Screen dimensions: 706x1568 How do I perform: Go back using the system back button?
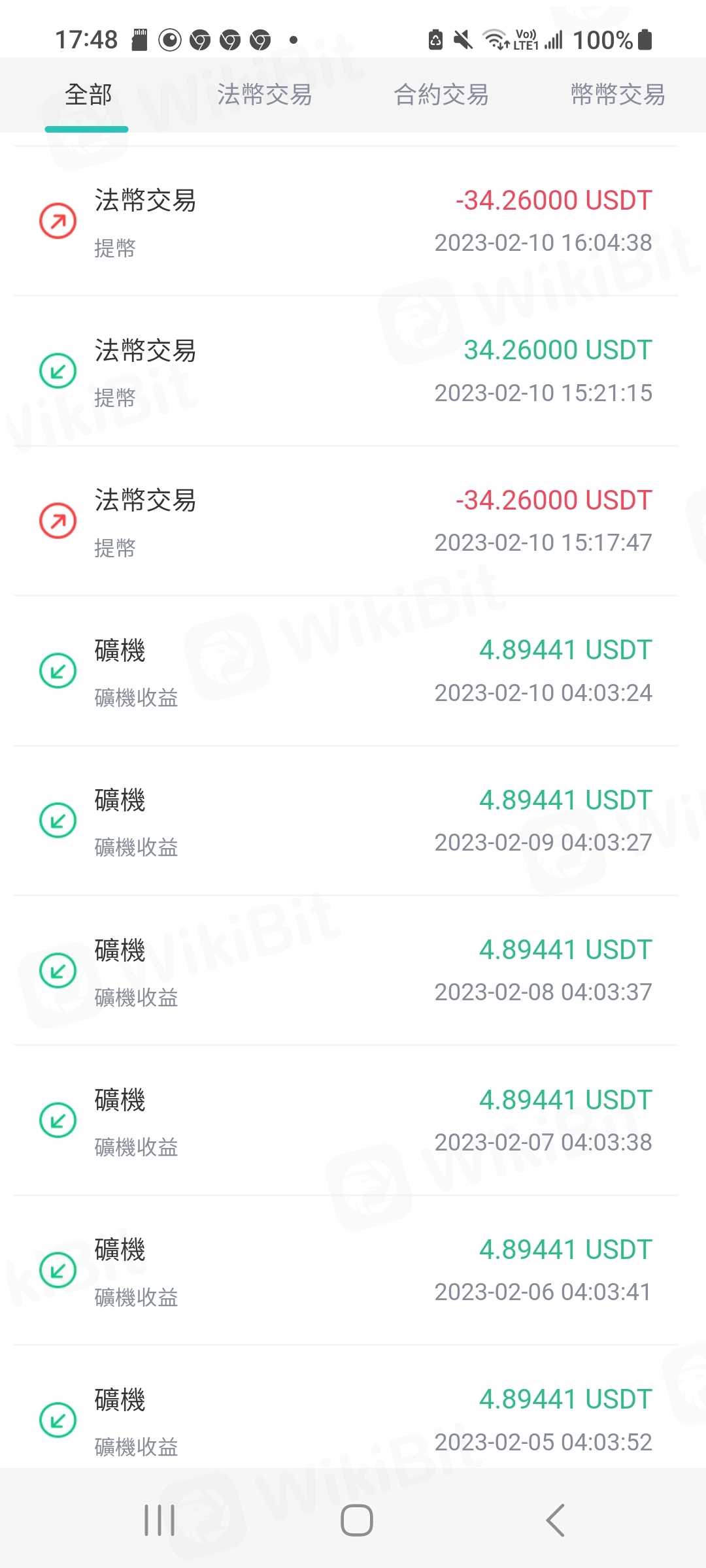coord(555,1520)
